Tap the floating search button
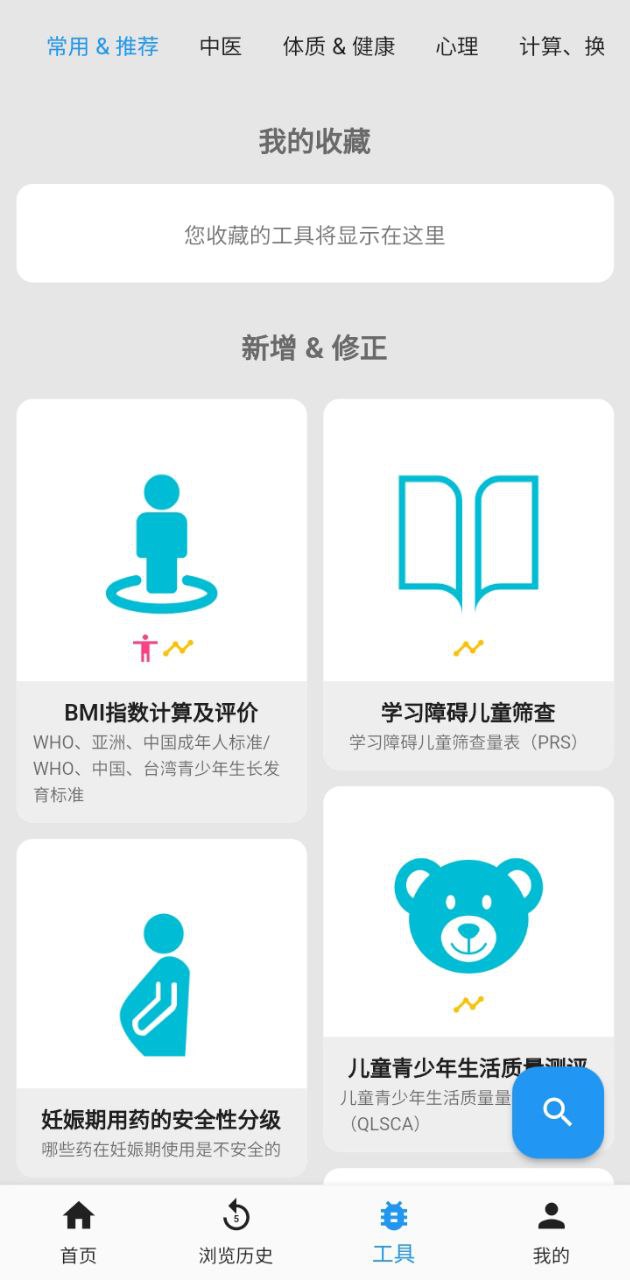The width and height of the screenshot is (630, 1280). click(x=558, y=1112)
